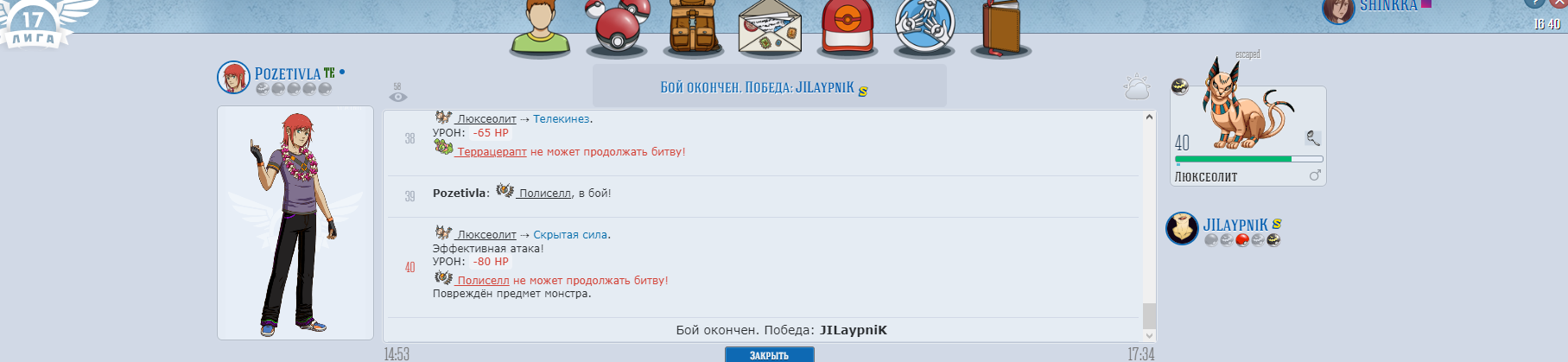Inspect Люксеолит with the magnifier icon
Screen dimensions: 1568x362
pyautogui.click(x=1312, y=138)
